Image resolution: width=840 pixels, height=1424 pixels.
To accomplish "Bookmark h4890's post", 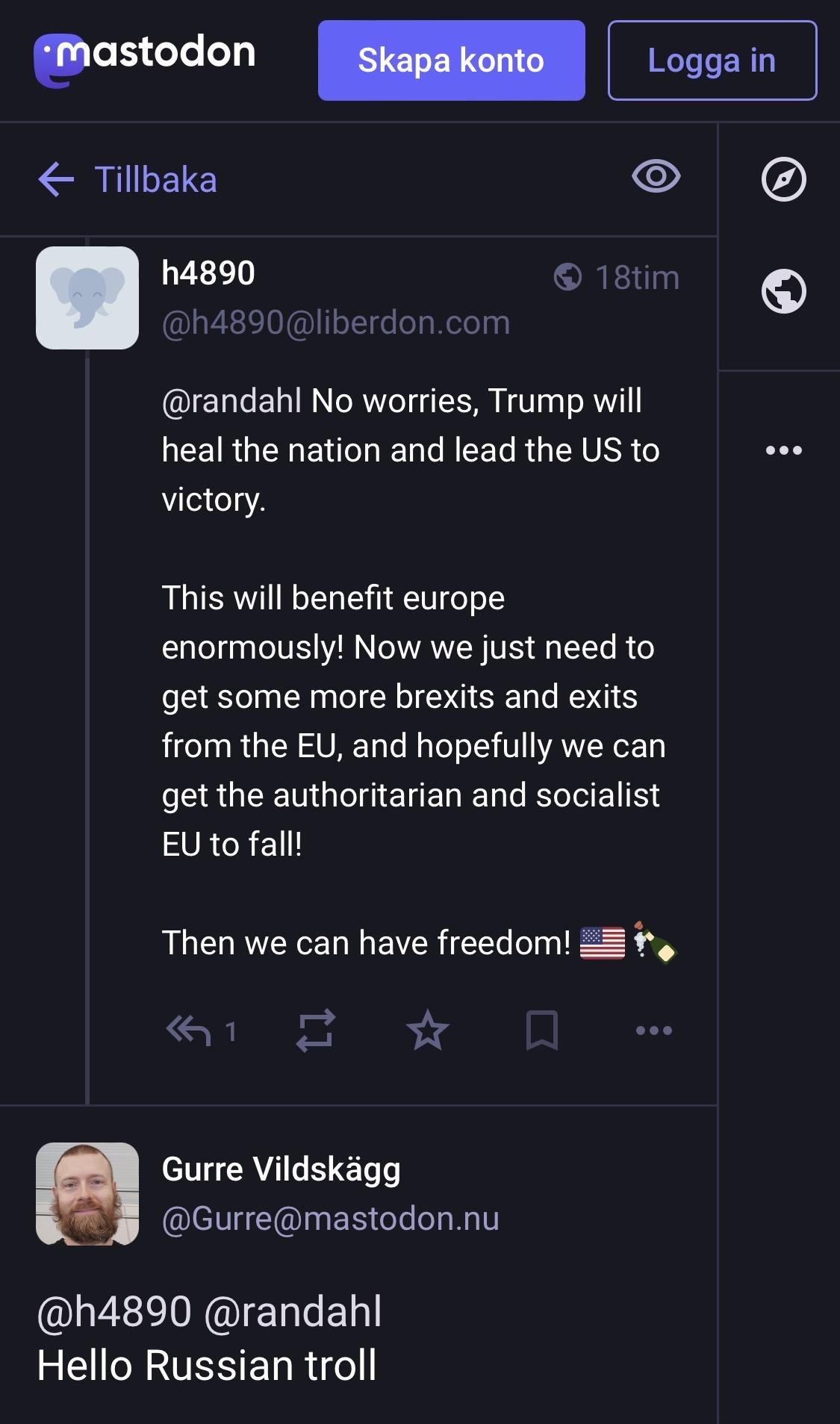I will tap(541, 1030).
